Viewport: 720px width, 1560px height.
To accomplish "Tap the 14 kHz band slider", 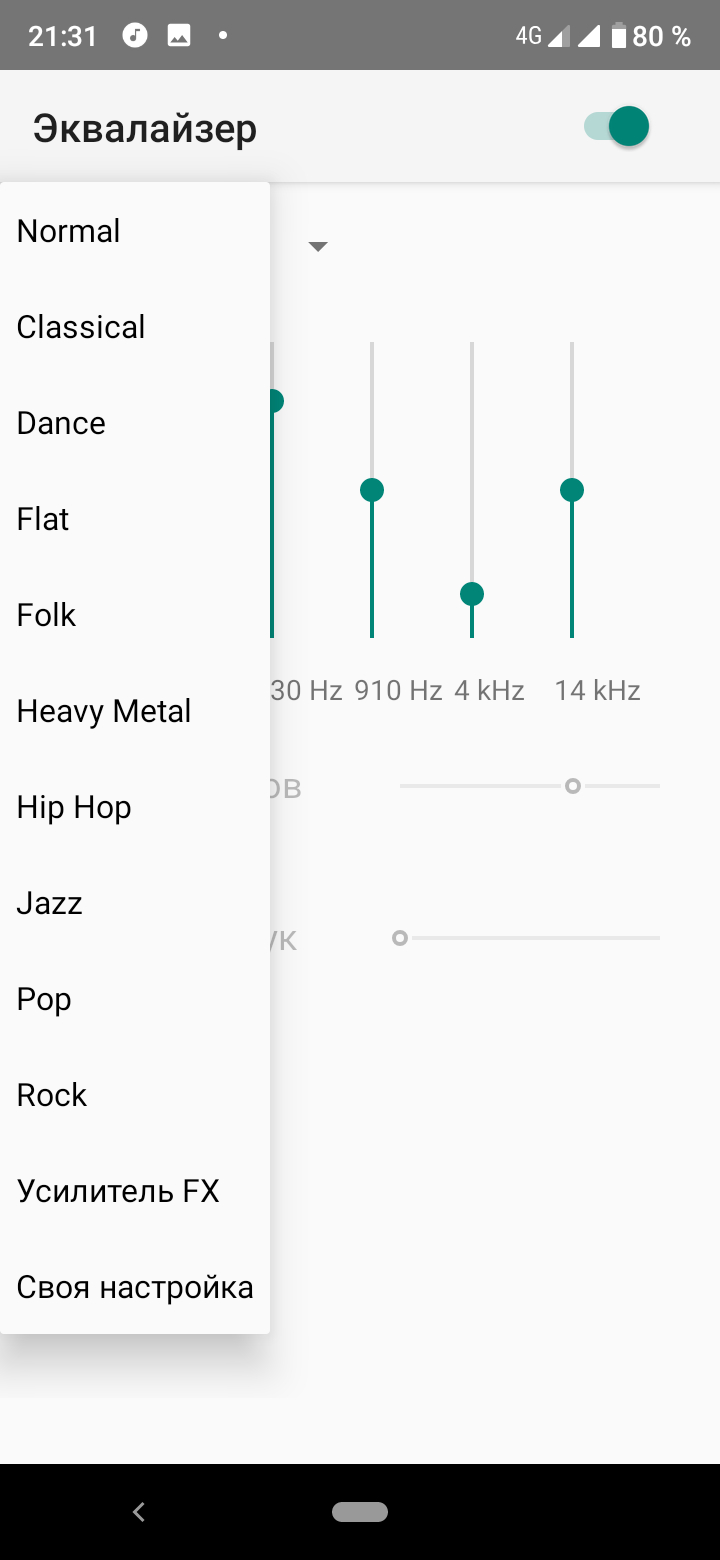I will click(572, 490).
